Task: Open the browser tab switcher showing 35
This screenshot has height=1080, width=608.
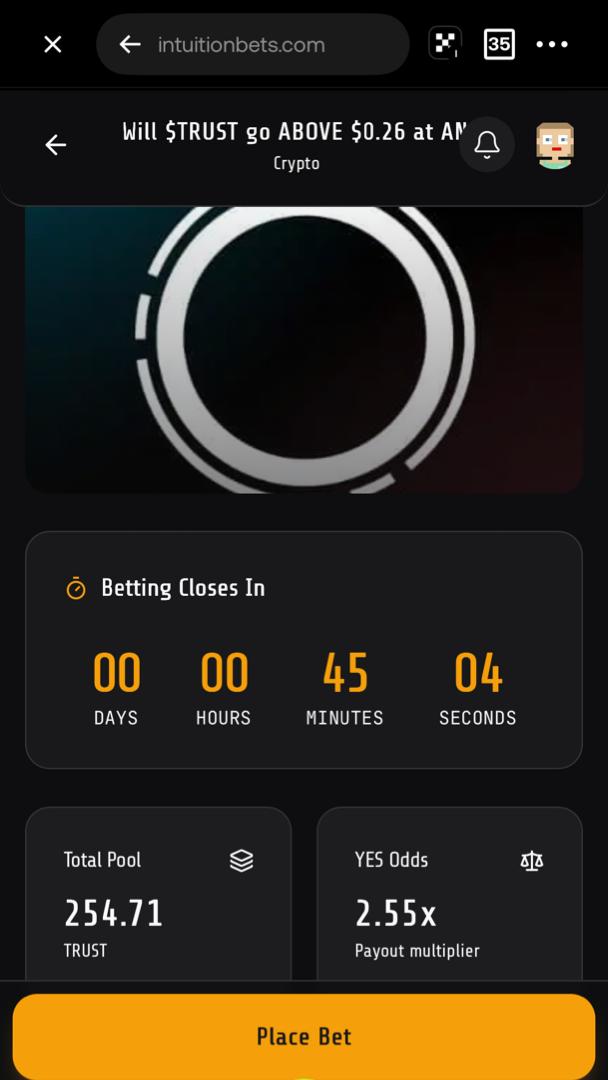Action: point(499,44)
